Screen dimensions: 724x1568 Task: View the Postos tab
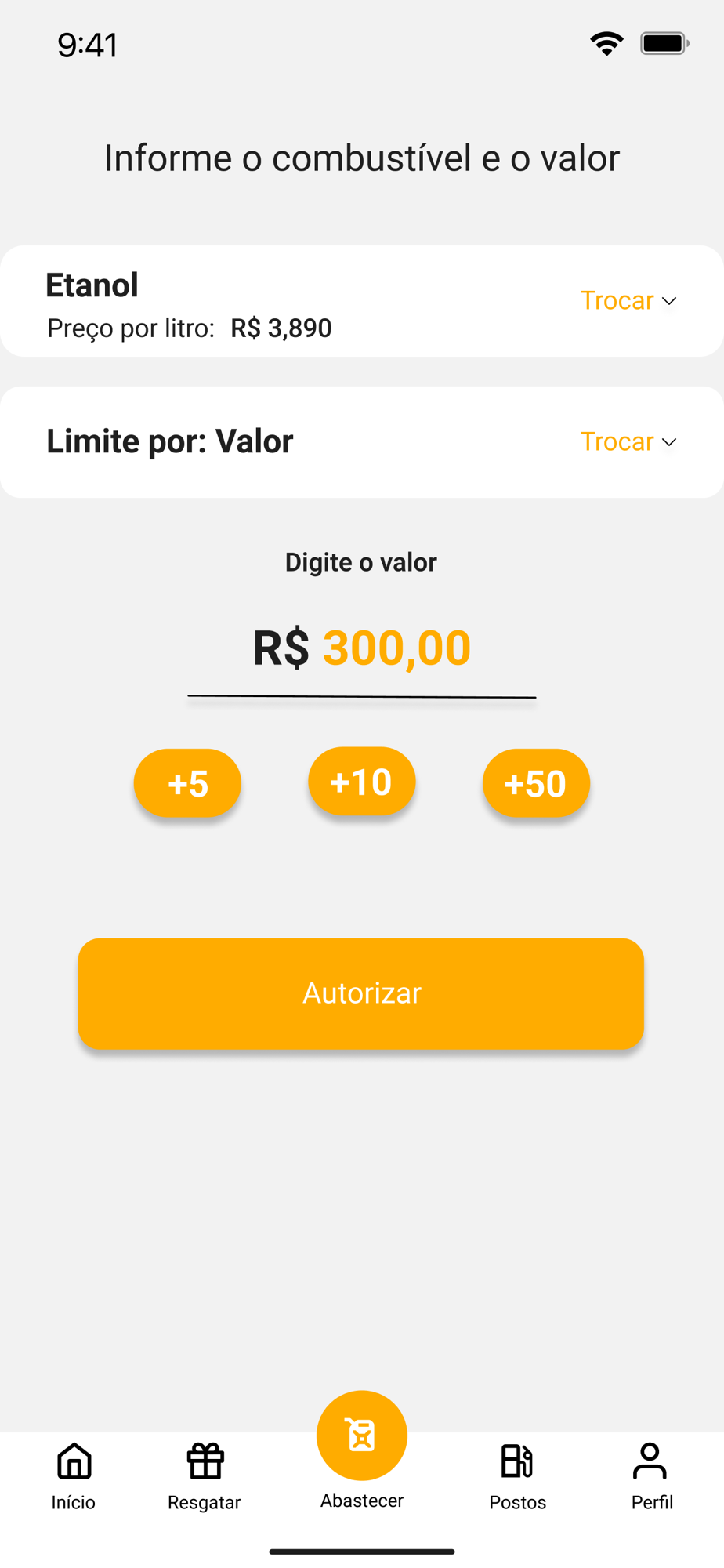(517, 1476)
